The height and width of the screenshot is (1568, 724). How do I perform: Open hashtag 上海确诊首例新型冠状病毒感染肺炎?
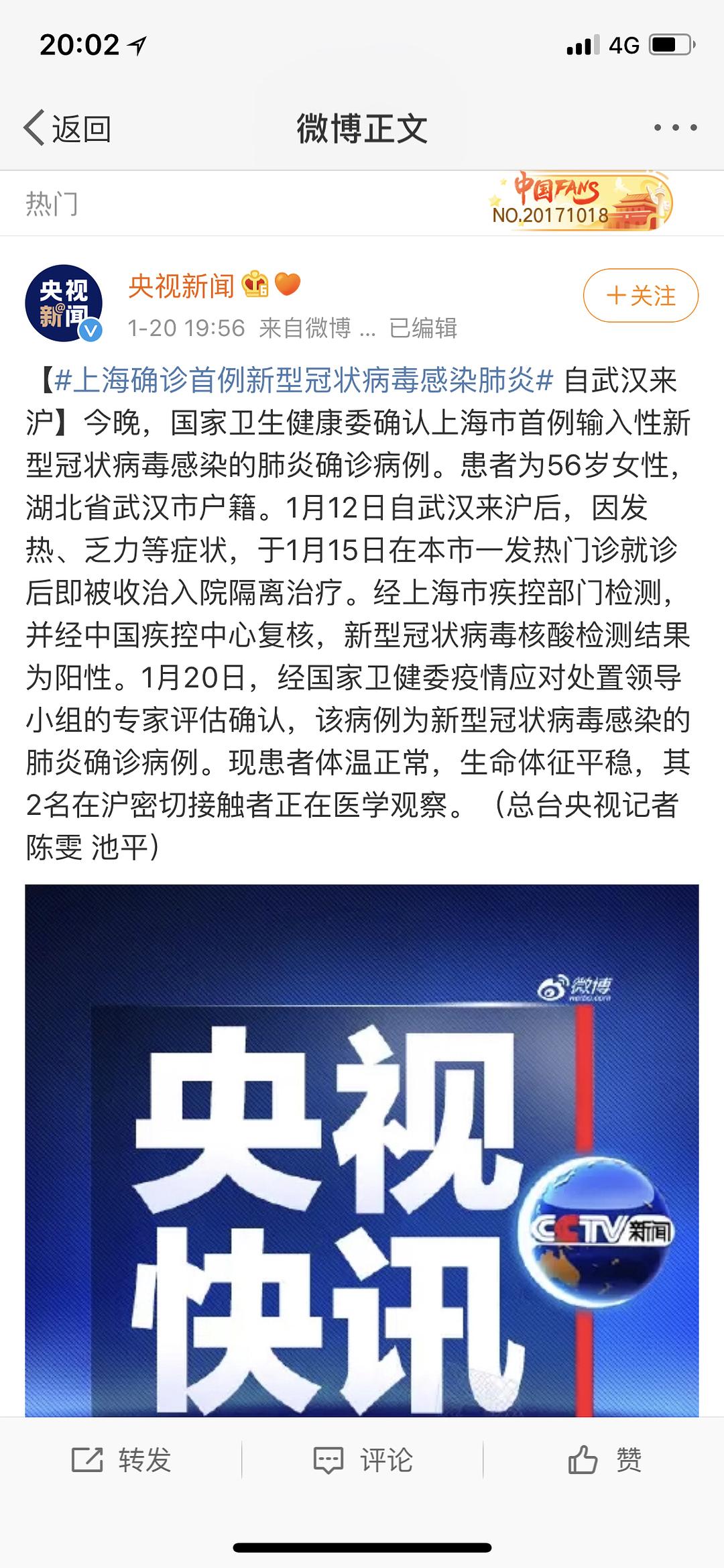pyautogui.click(x=303, y=380)
